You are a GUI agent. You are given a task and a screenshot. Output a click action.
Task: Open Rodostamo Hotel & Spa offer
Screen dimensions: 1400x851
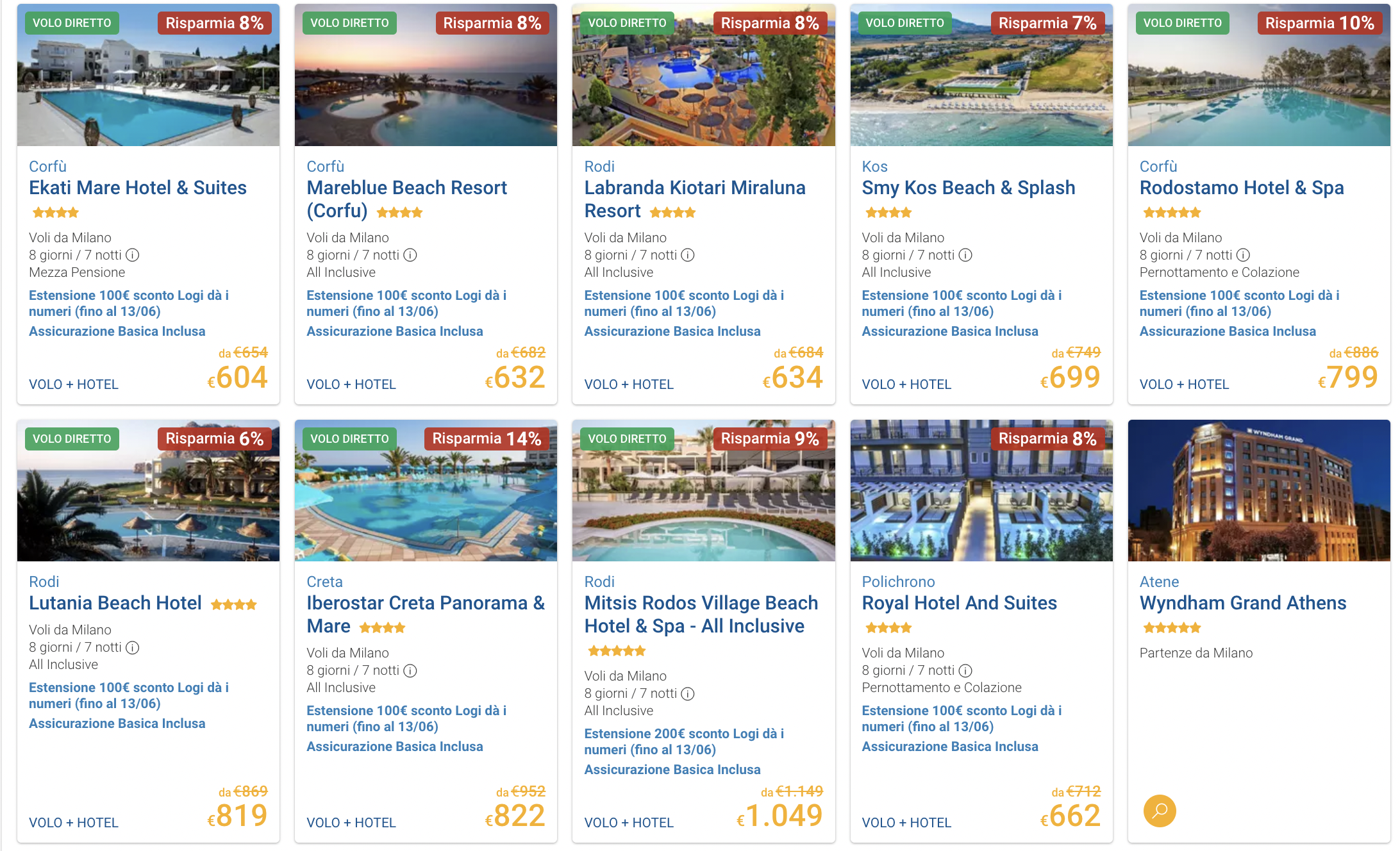pos(1241,188)
